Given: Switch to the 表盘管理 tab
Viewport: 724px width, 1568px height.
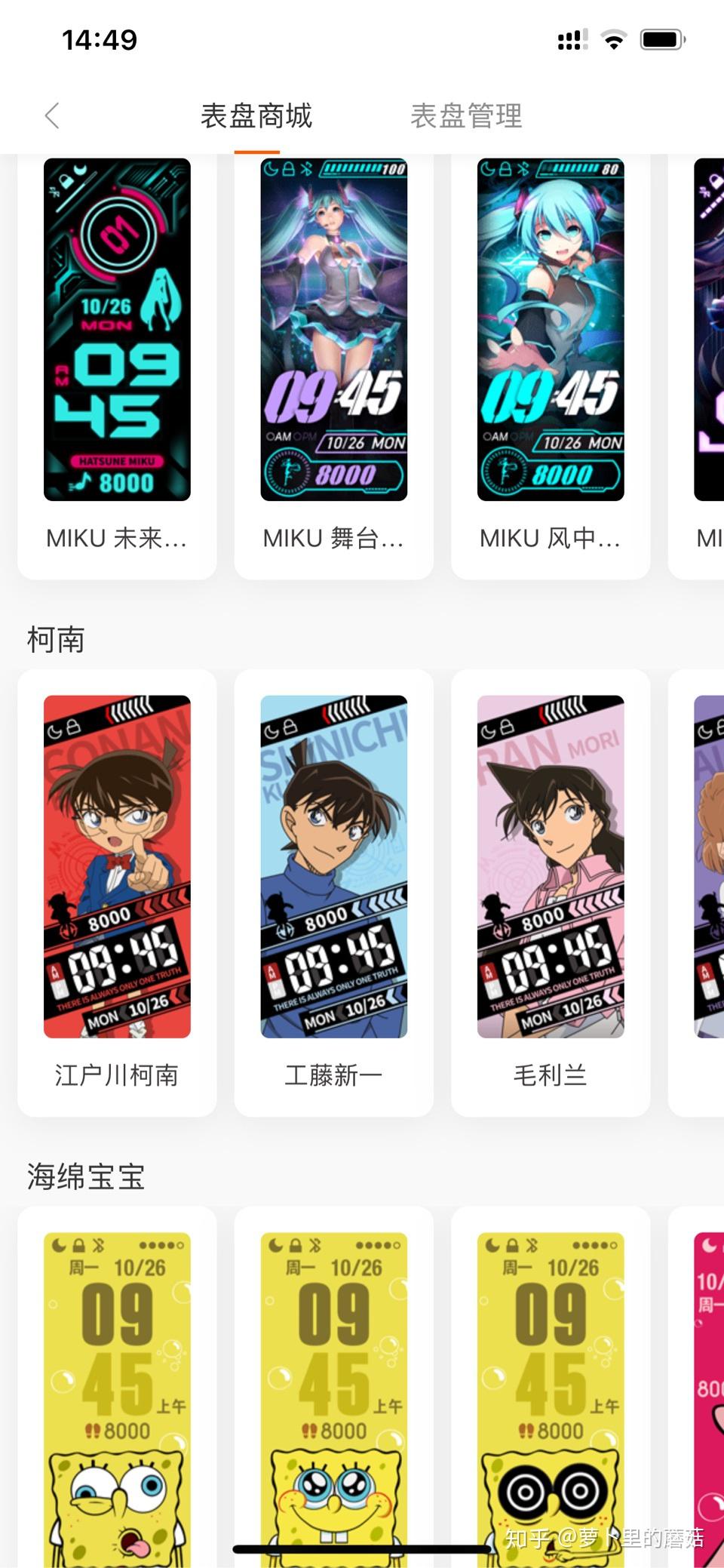Looking at the screenshot, I should tap(466, 116).
